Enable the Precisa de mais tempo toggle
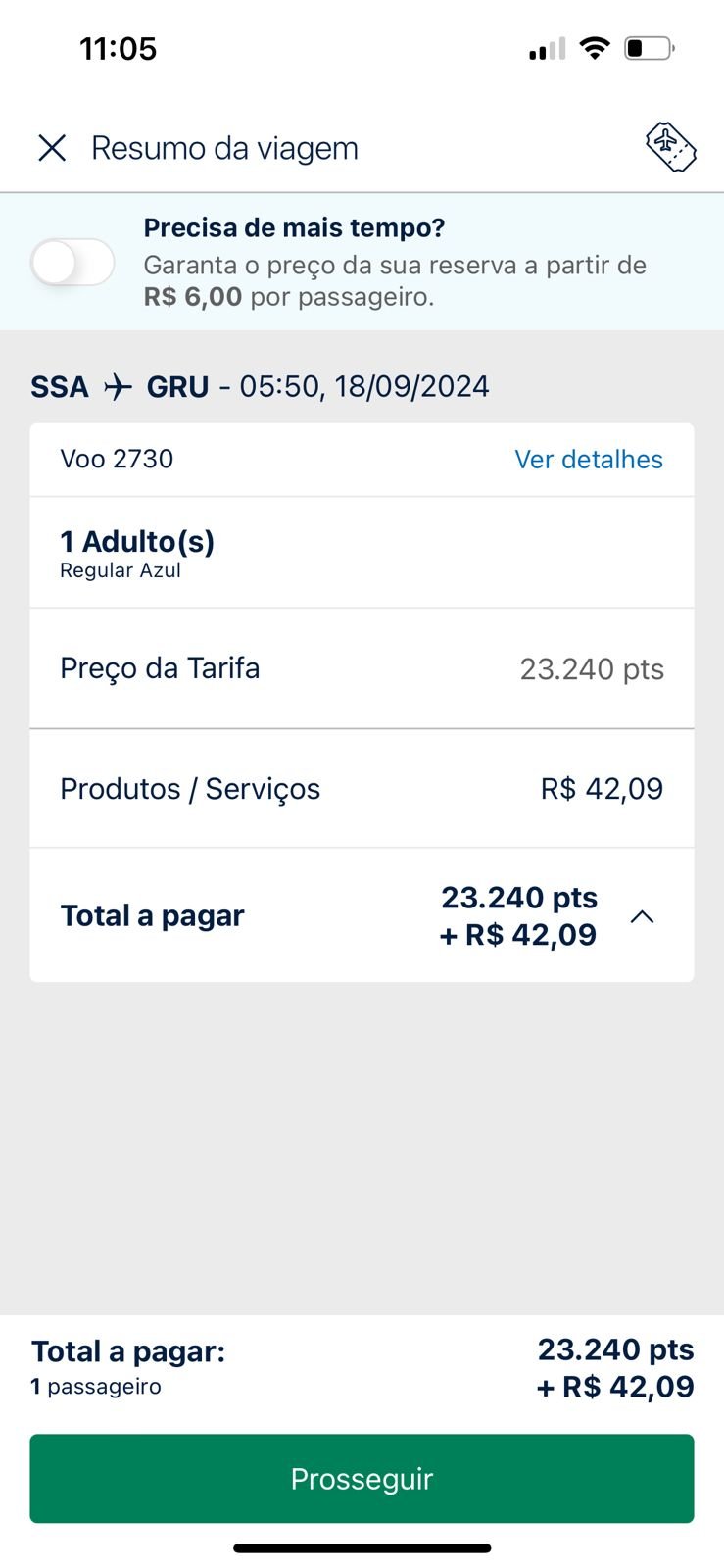 pyautogui.click(x=72, y=263)
